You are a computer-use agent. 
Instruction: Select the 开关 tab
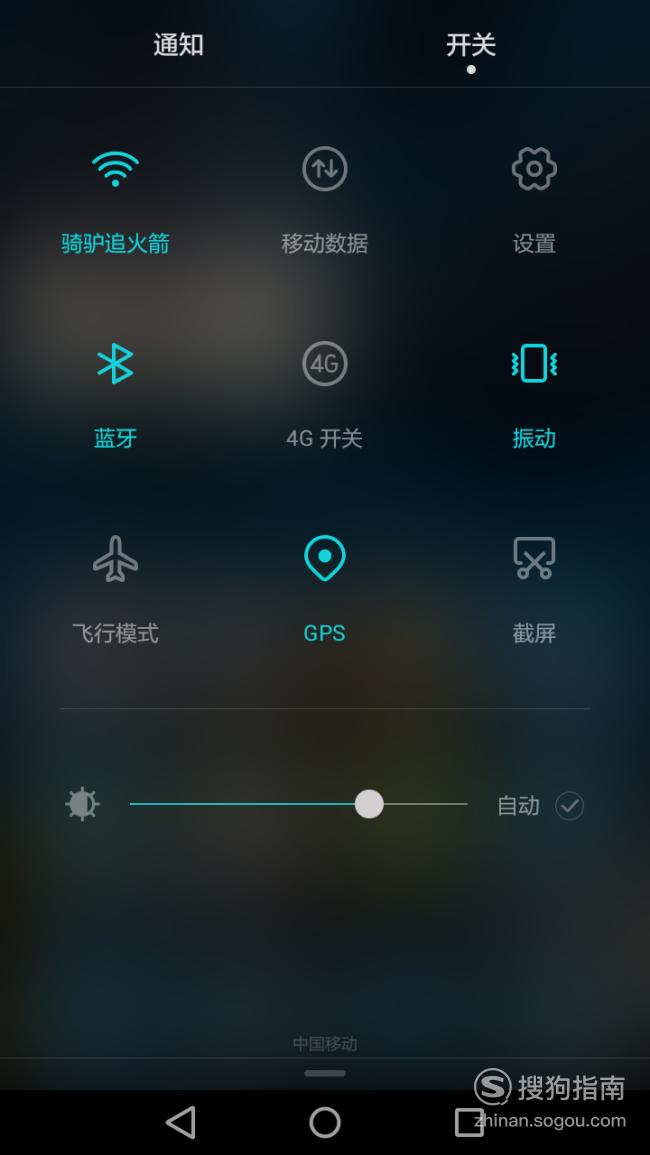click(x=471, y=45)
